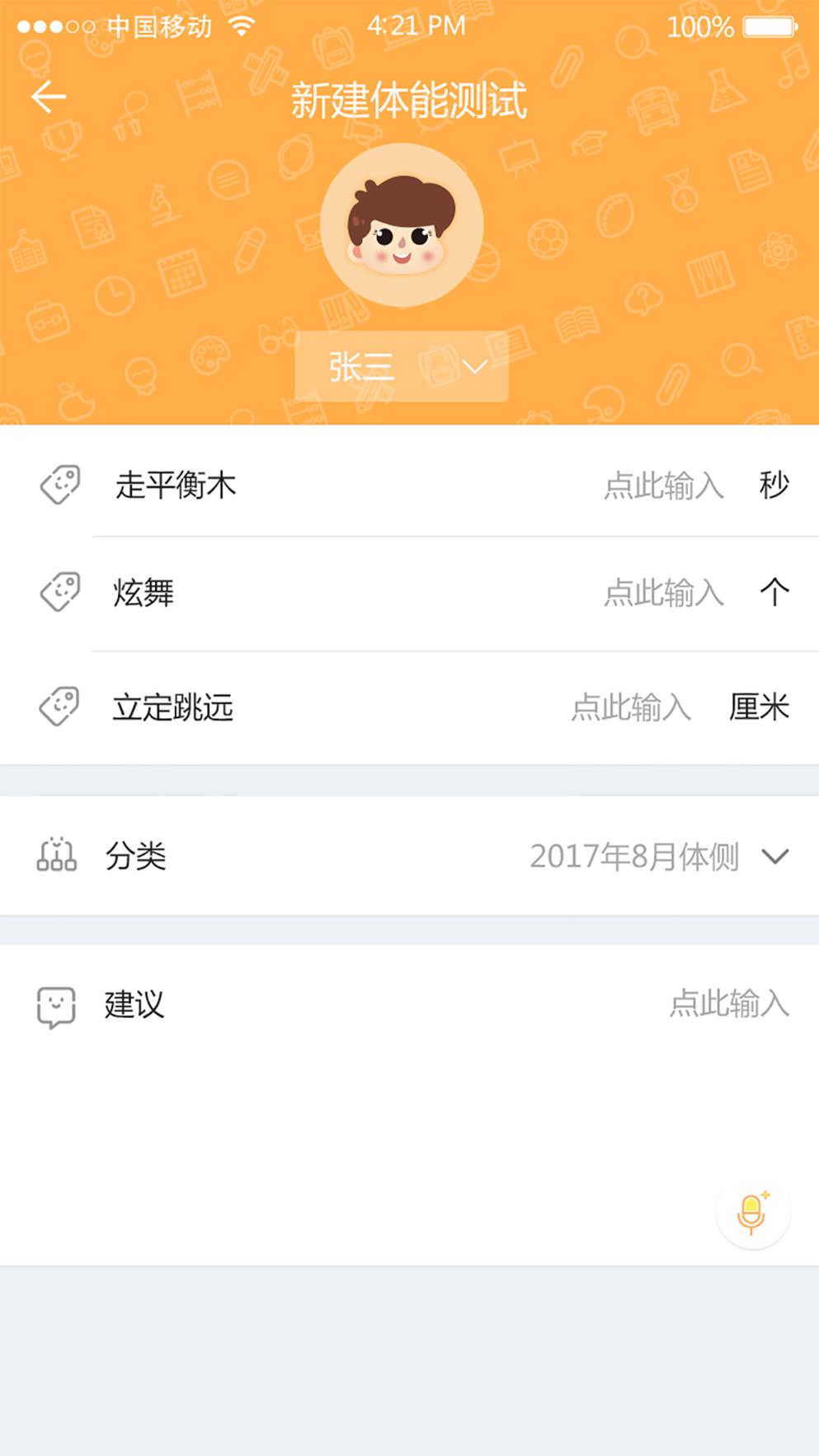Click the 建议 suggestion bubble icon
Image resolution: width=819 pixels, height=1456 pixels.
click(x=54, y=1006)
